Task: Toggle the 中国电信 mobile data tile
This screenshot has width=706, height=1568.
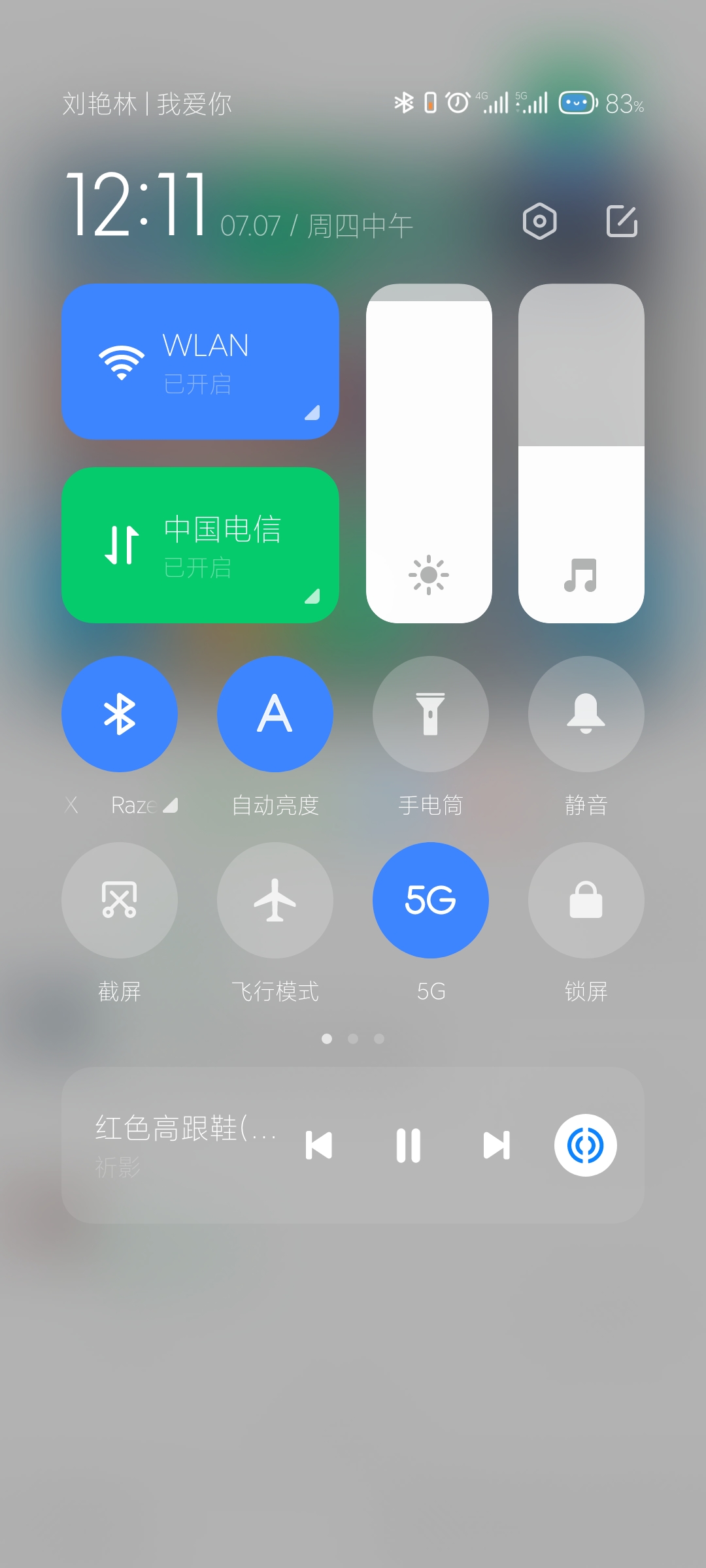Action: pos(200,545)
